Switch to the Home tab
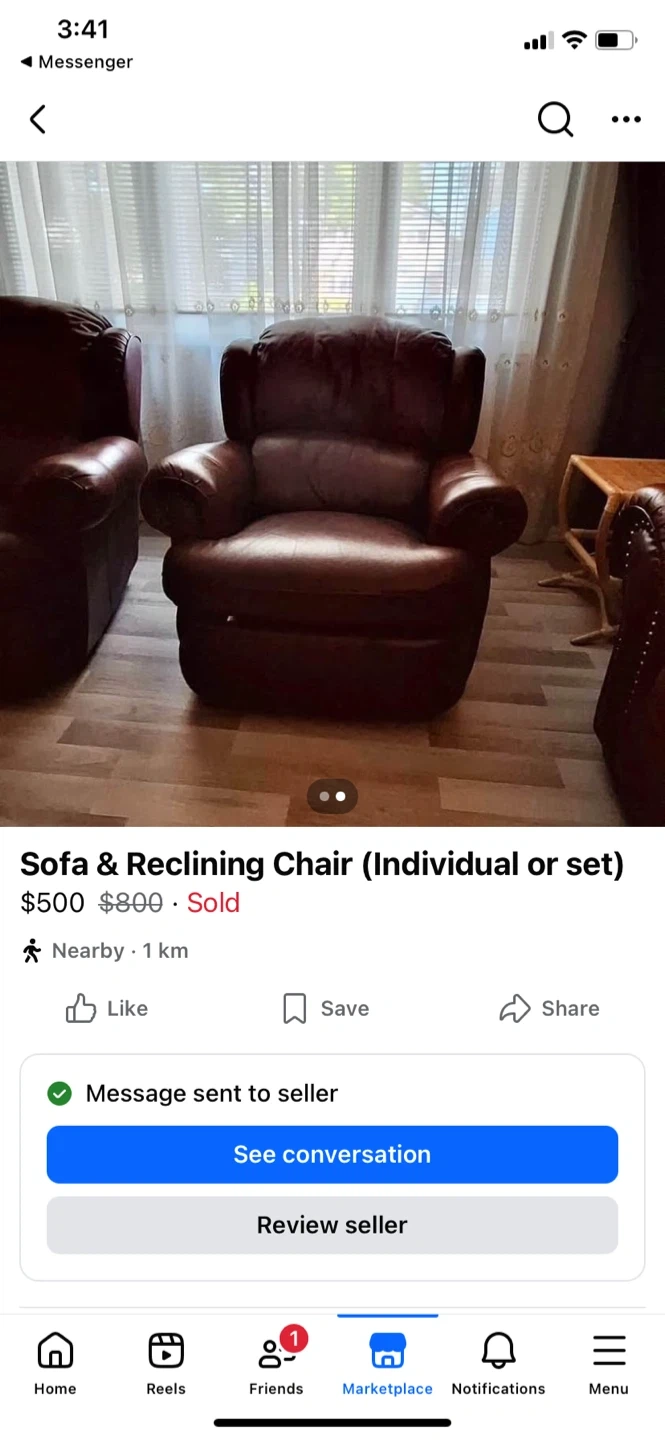 pos(55,1363)
